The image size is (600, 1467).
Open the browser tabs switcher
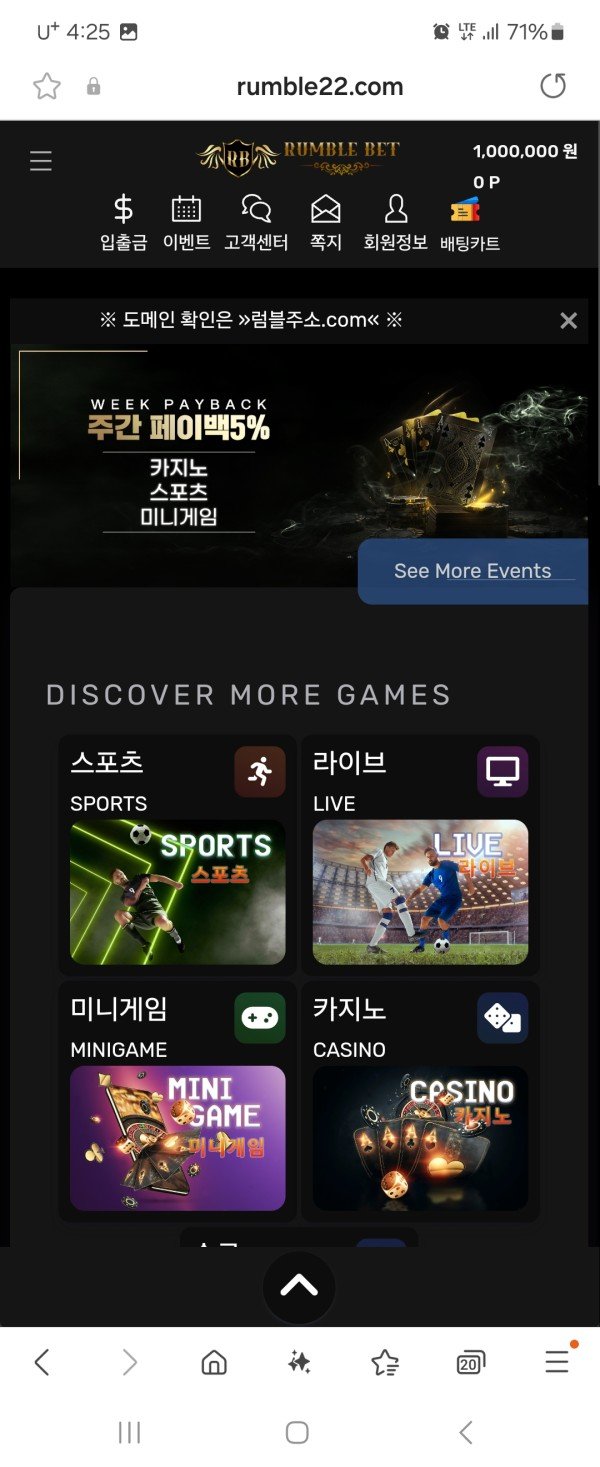470,1362
